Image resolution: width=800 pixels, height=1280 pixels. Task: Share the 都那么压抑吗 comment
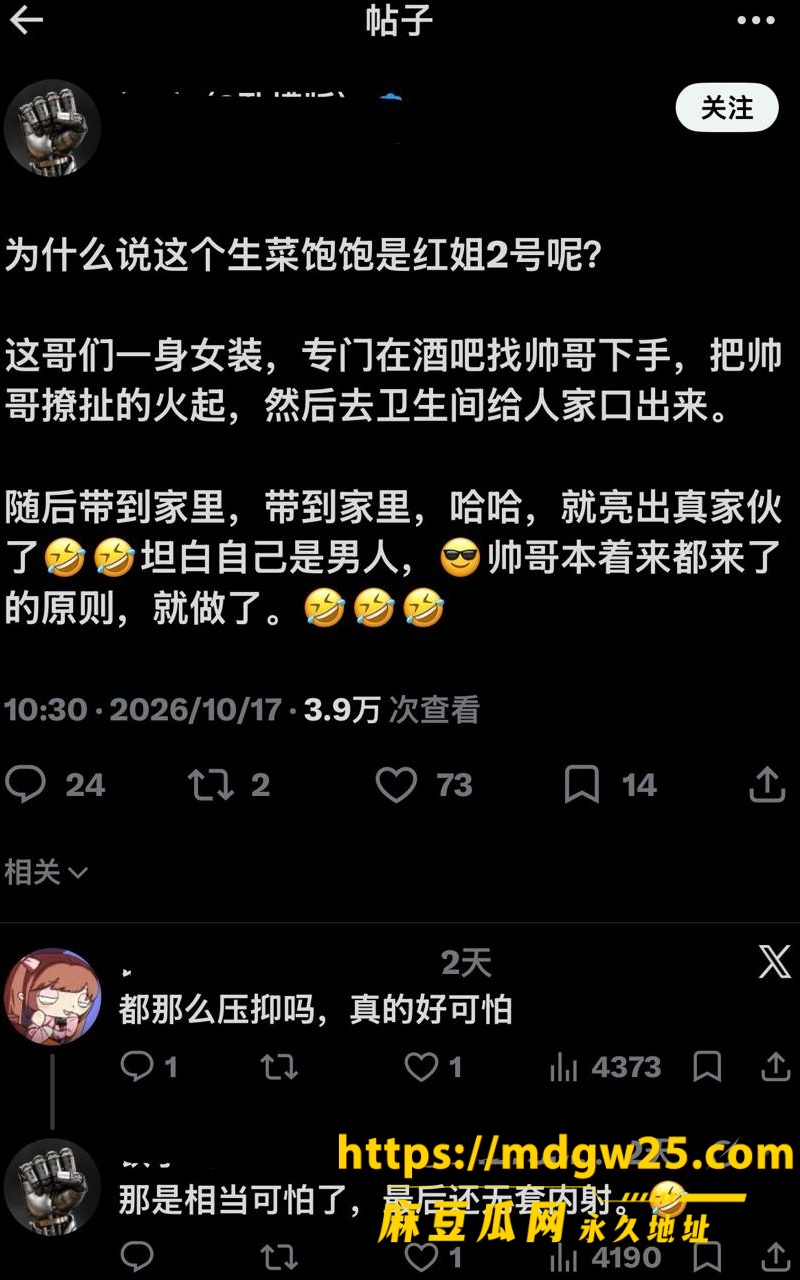pyautogui.click(x=776, y=1067)
